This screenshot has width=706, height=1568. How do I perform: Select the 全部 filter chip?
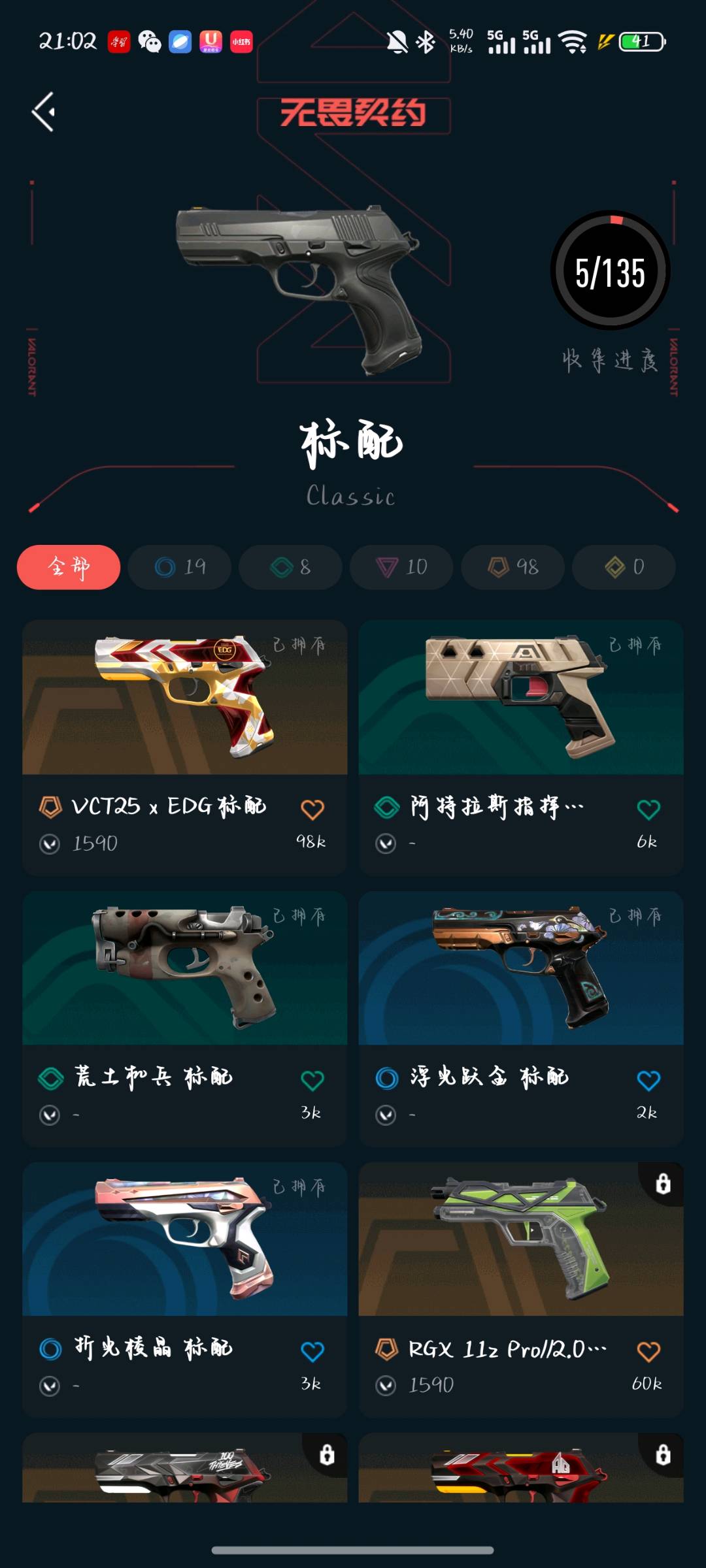click(69, 567)
